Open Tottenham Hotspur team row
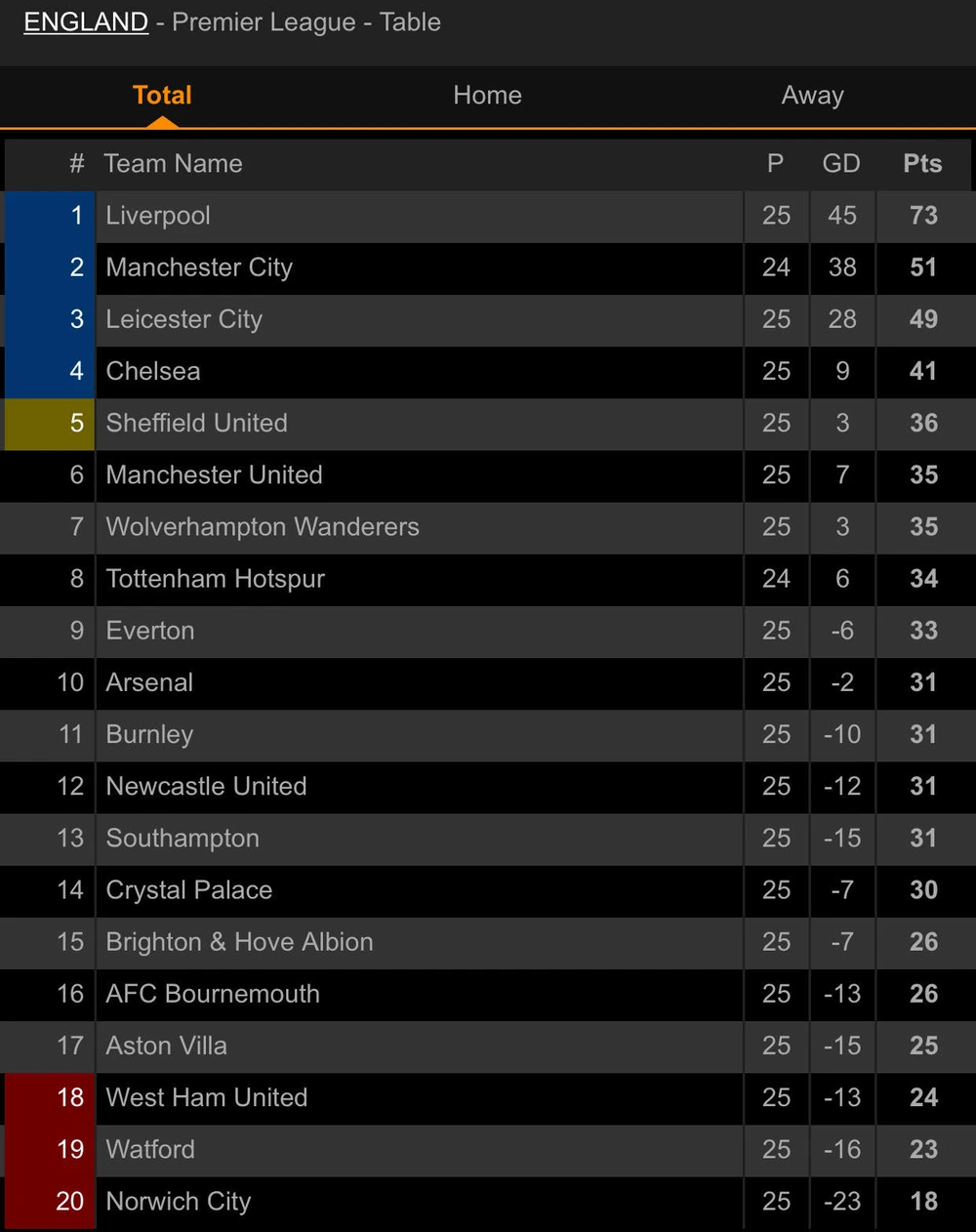976x1232 pixels. [x=215, y=579]
